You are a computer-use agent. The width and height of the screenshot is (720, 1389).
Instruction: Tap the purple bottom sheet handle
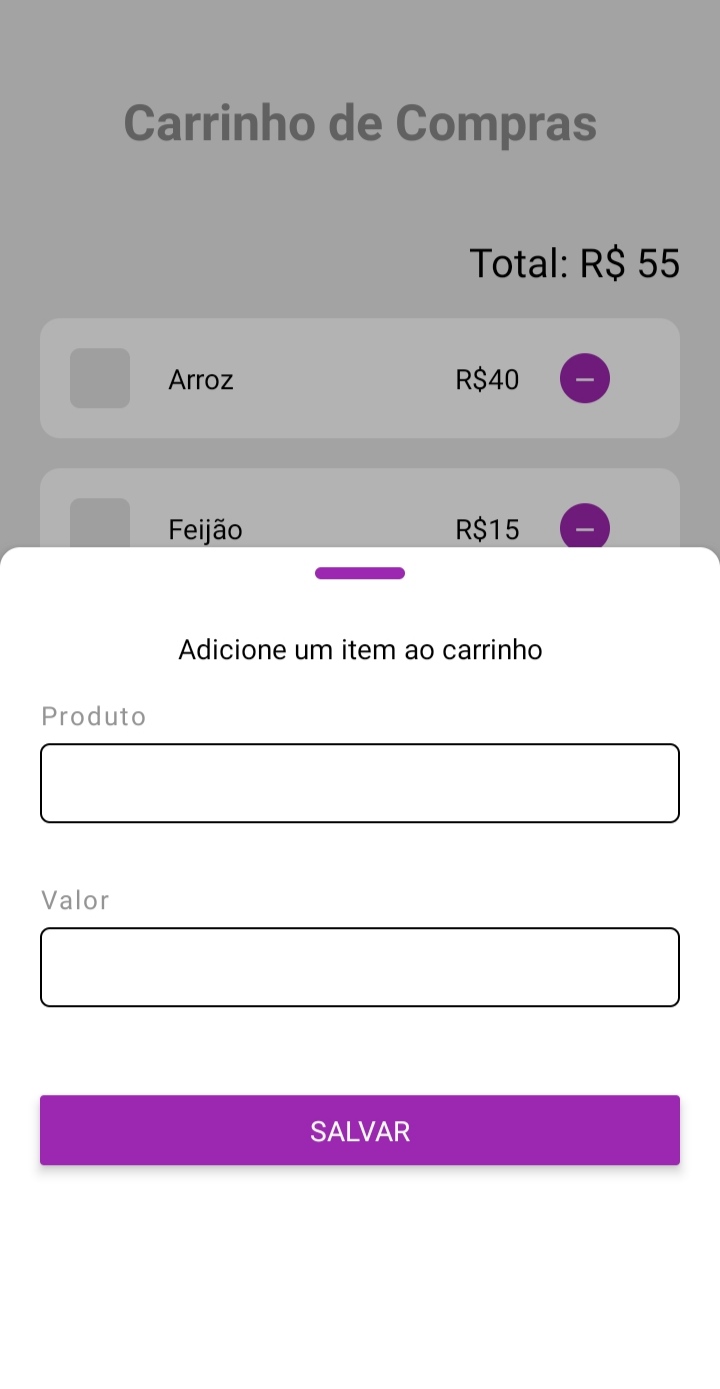coord(360,573)
